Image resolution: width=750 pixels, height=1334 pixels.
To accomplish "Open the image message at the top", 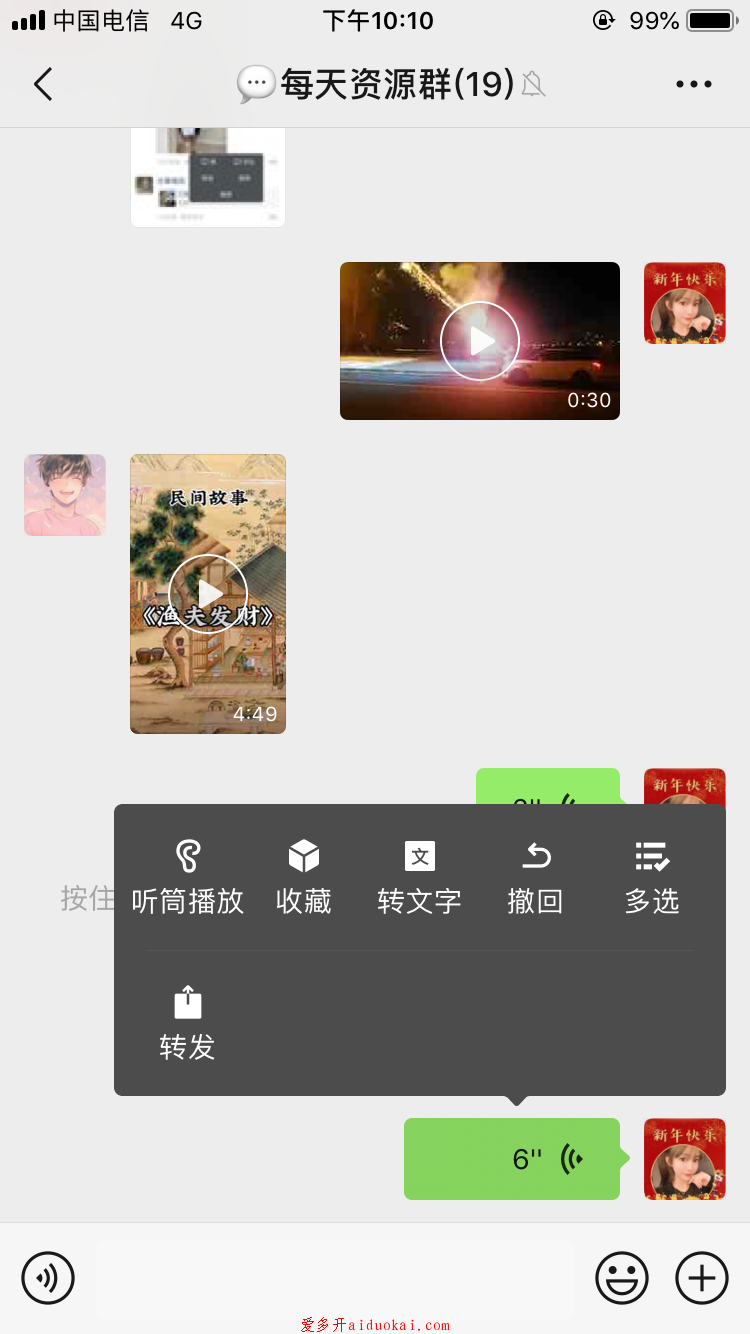I will (x=208, y=178).
